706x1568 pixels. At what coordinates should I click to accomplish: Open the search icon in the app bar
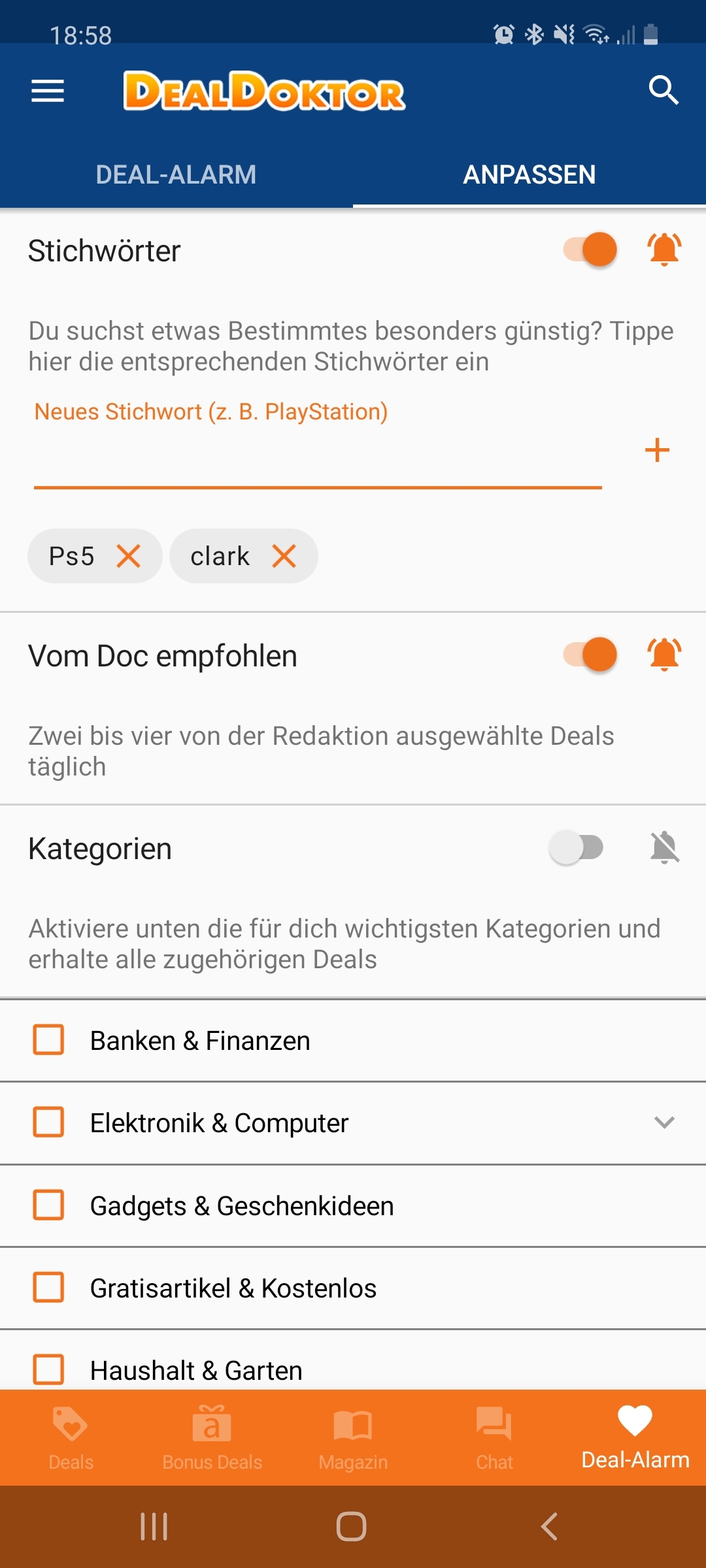(664, 90)
